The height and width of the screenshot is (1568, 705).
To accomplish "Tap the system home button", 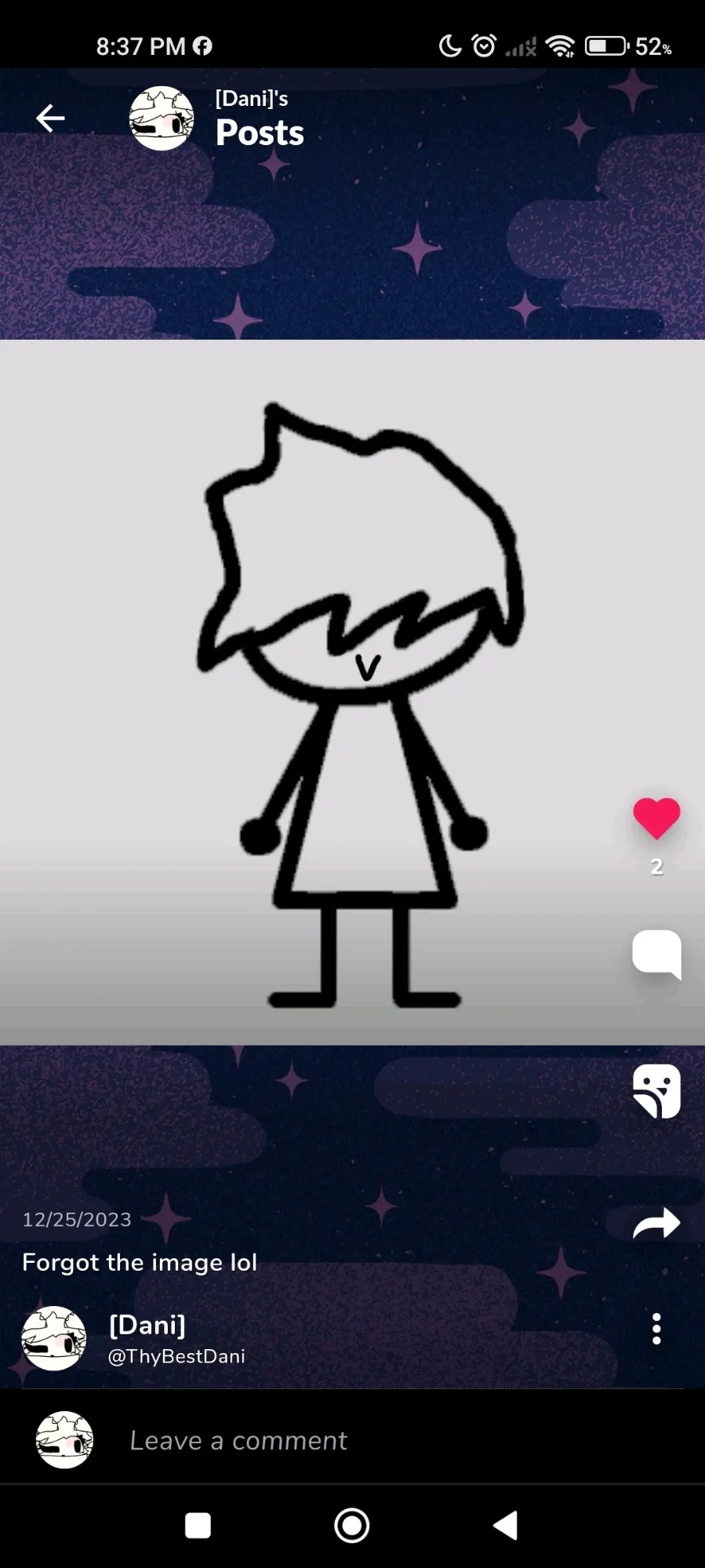I will (352, 1526).
